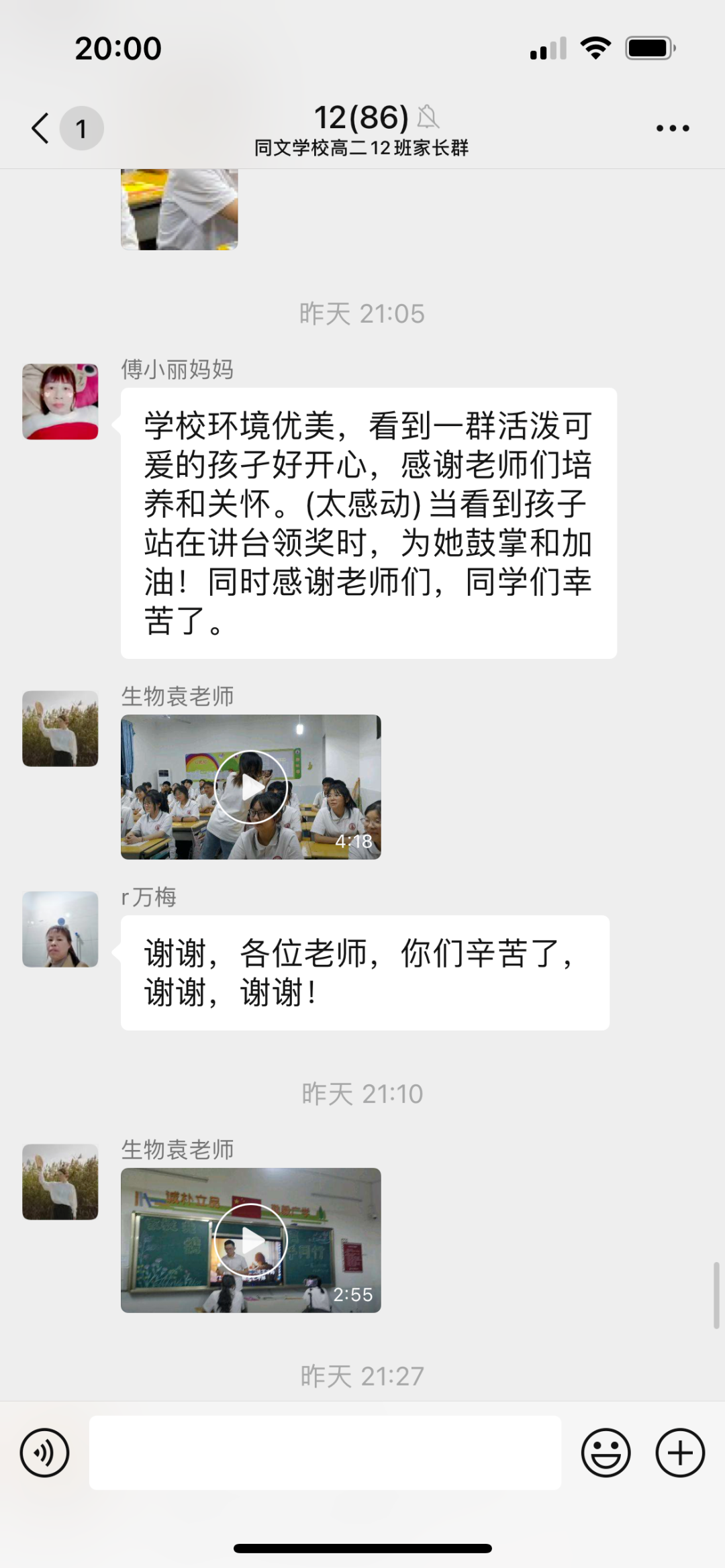Screen dimensions: 725x1568
Task: Play the 4:18 classroom video
Action: pos(251,787)
